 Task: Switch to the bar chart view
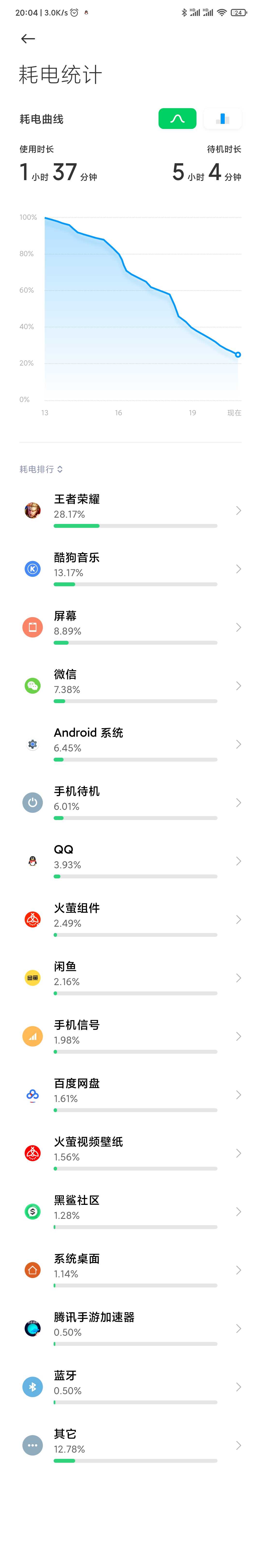click(223, 119)
